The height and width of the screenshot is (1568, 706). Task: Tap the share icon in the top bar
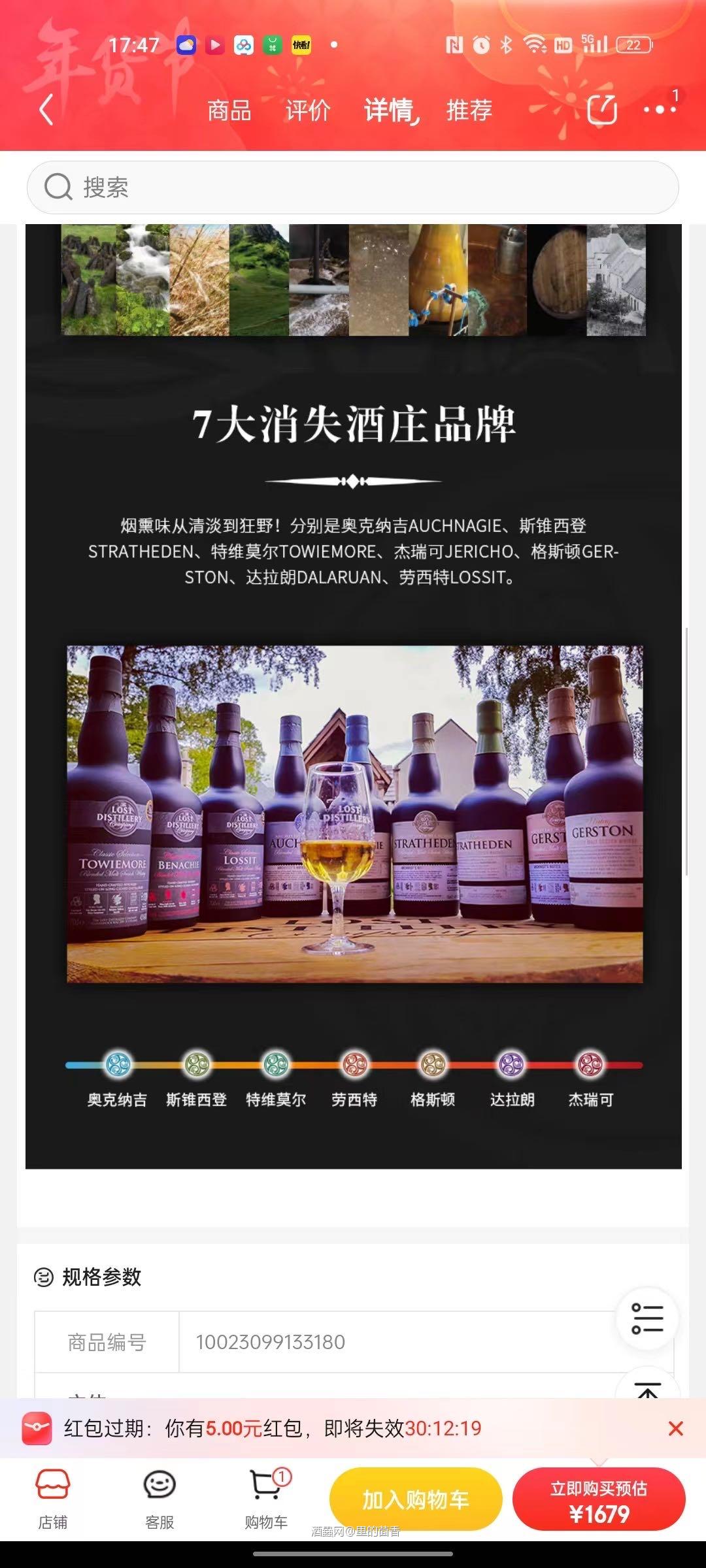click(602, 110)
